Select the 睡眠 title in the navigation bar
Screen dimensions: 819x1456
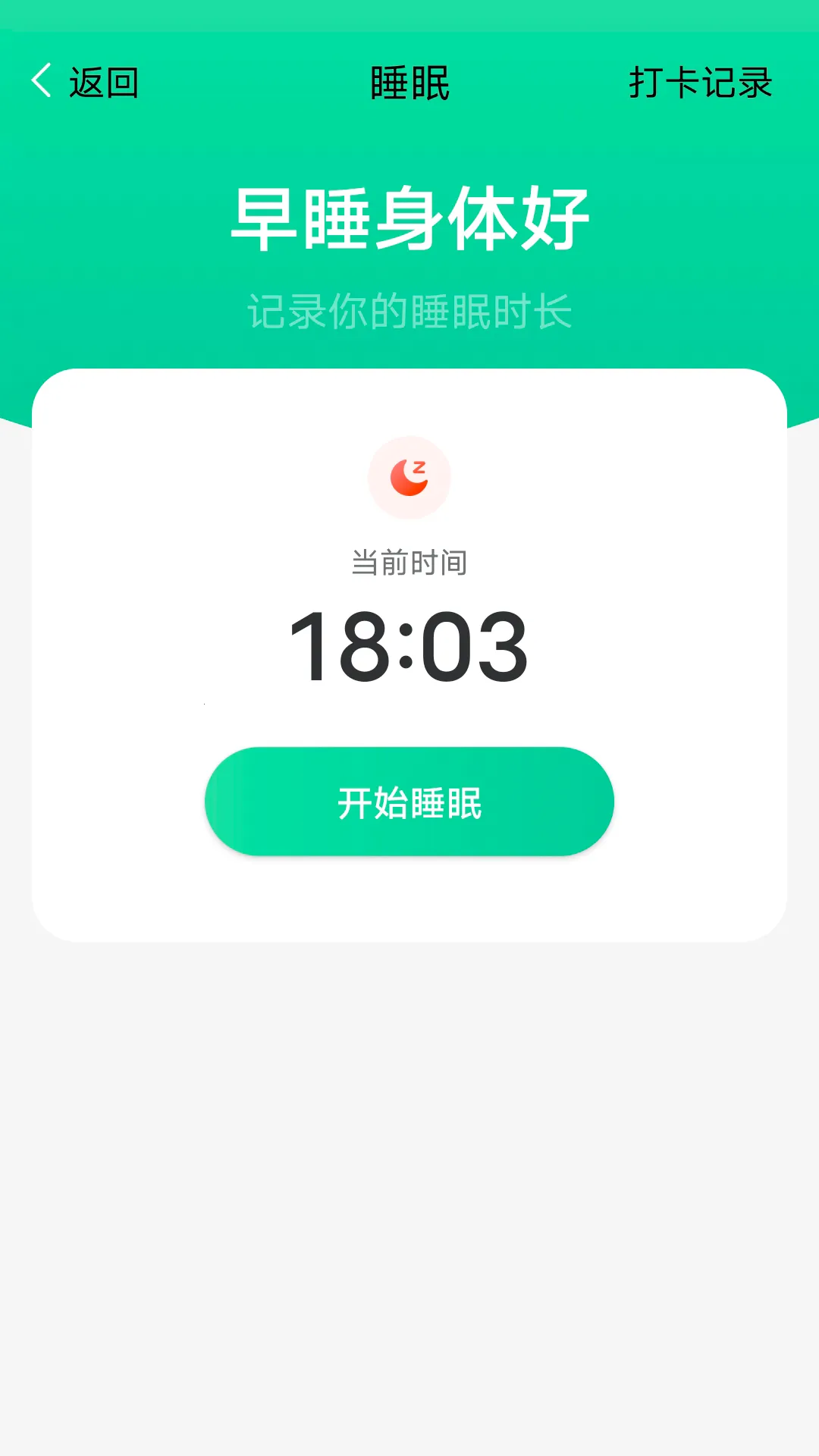(409, 83)
